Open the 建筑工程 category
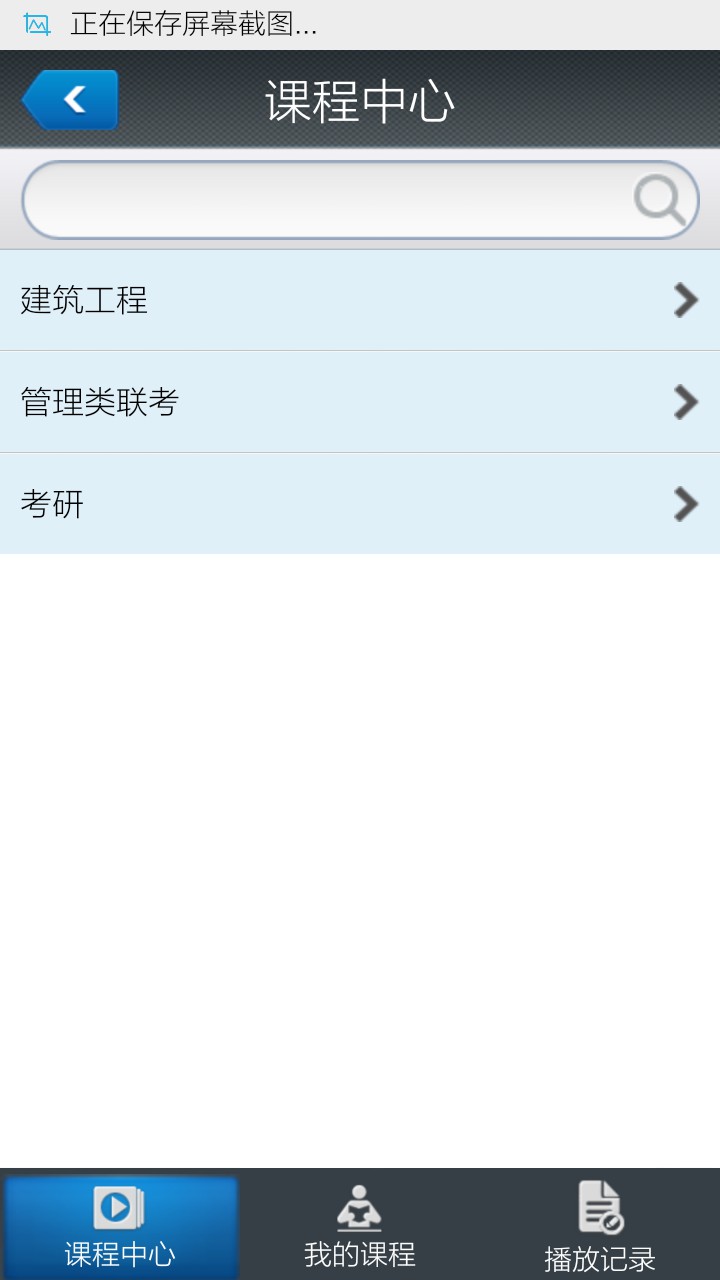This screenshot has width=720, height=1280. (360, 300)
